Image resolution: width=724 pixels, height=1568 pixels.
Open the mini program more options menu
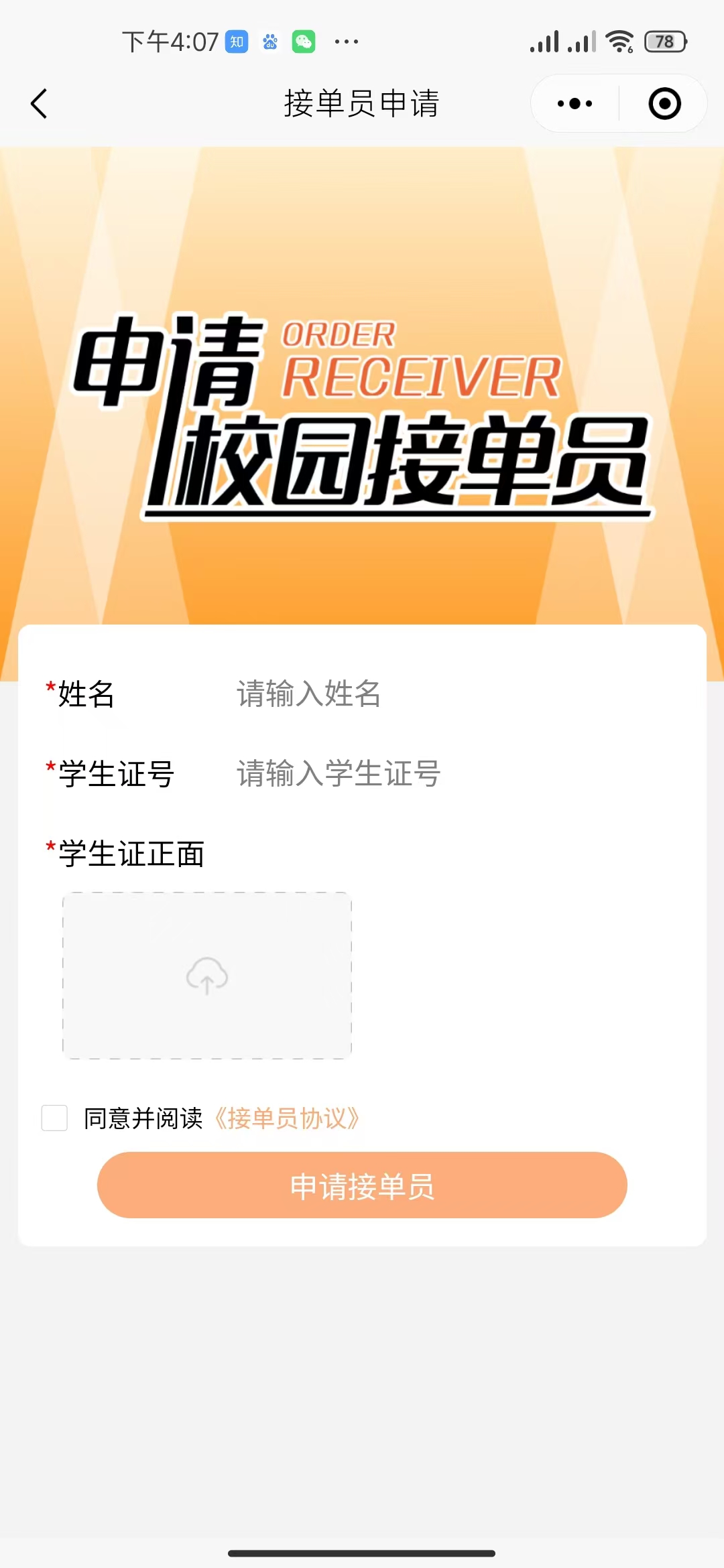coord(575,104)
